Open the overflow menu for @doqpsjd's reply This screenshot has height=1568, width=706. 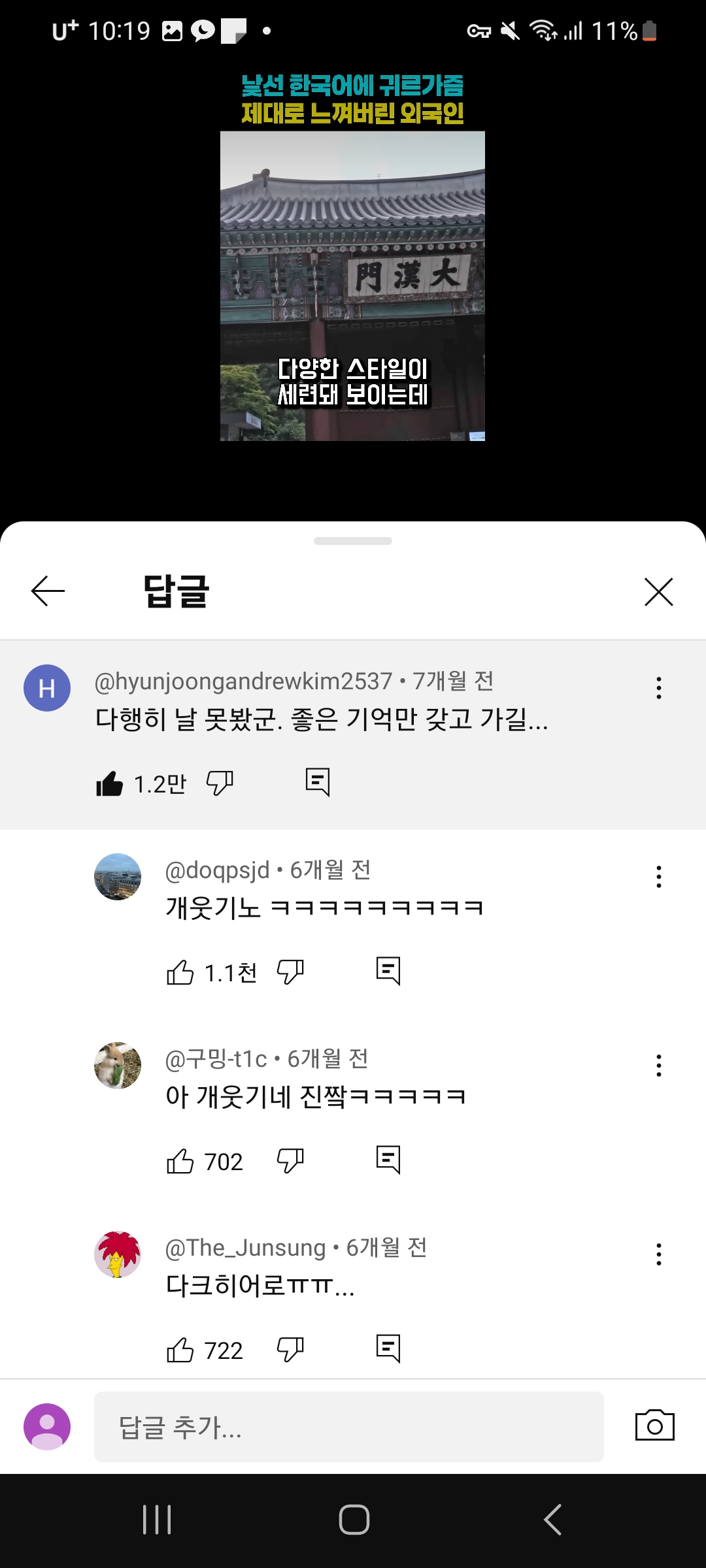point(658,877)
